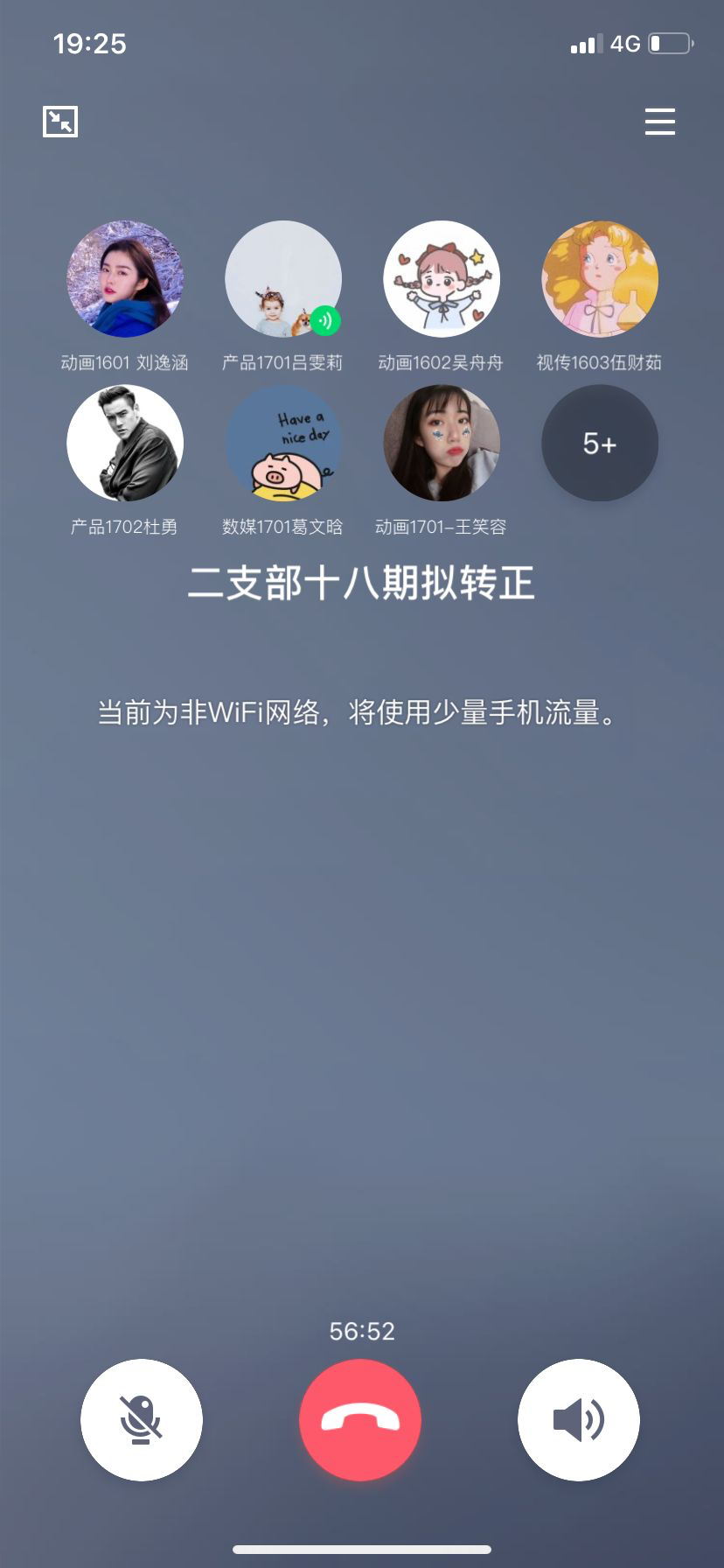724x1568 pixels.
Task: Minimize the call window
Action: (60, 122)
